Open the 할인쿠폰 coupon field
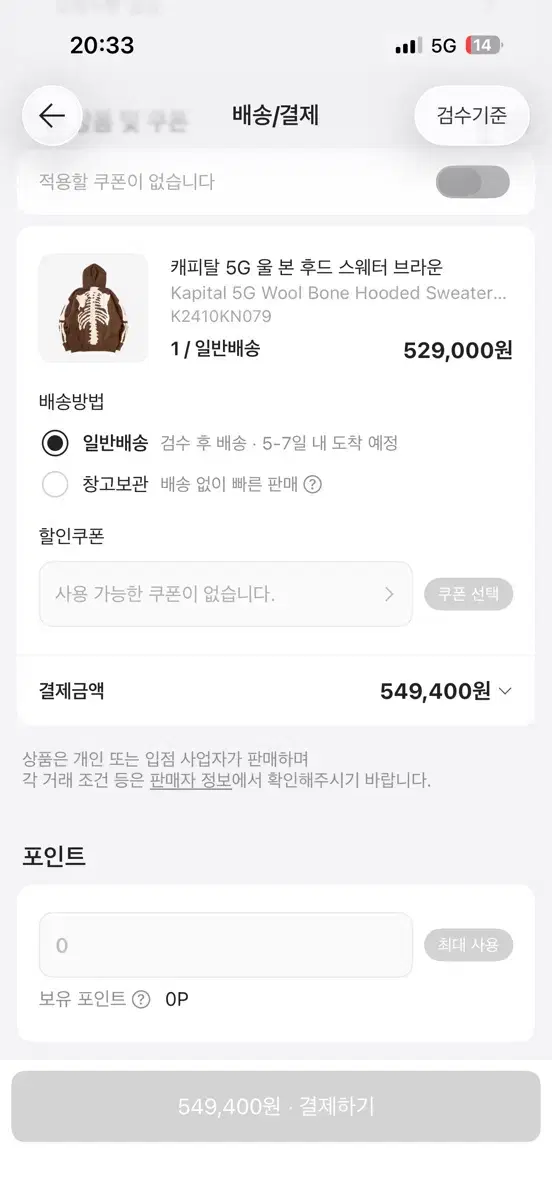The image size is (552, 1200). coord(226,594)
